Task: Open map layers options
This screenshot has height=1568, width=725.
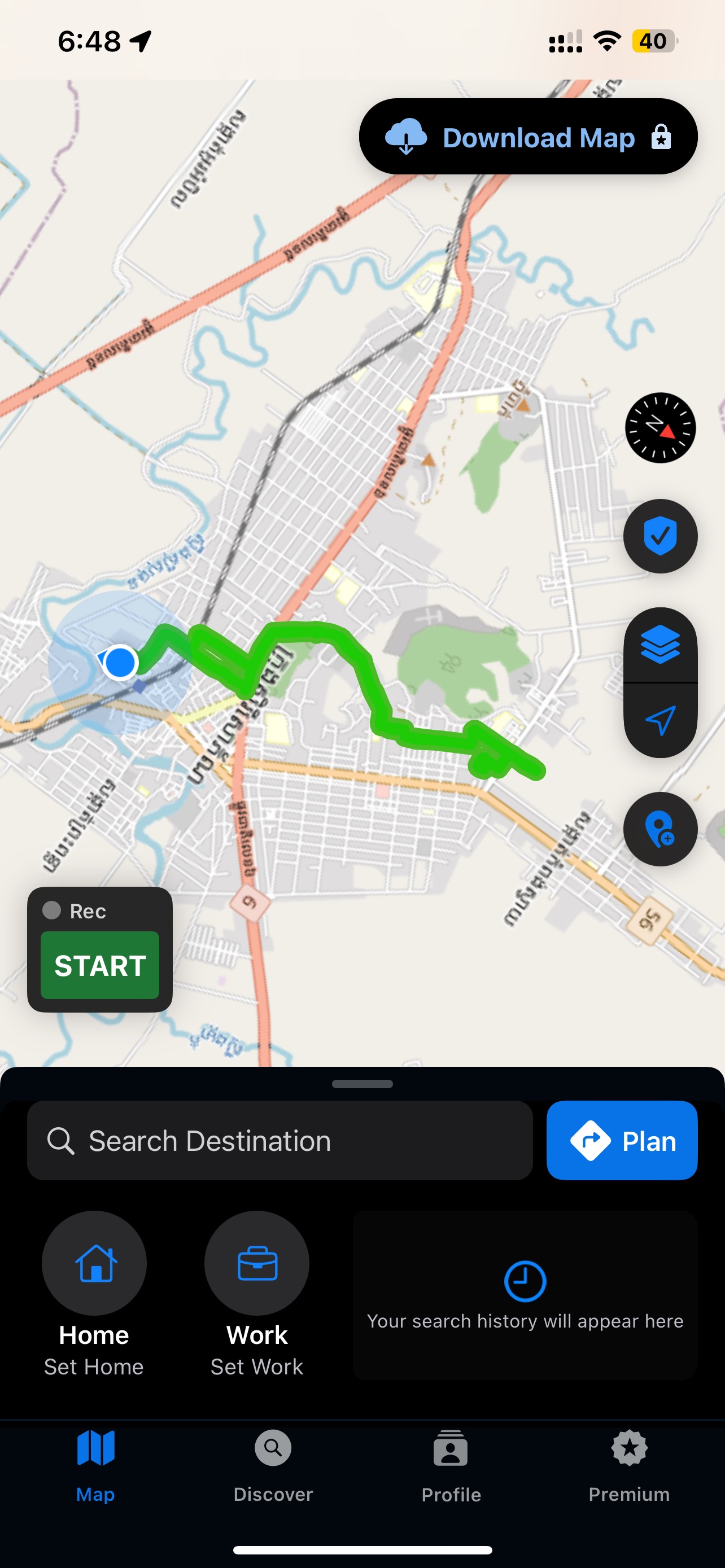Action: point(660,645)
